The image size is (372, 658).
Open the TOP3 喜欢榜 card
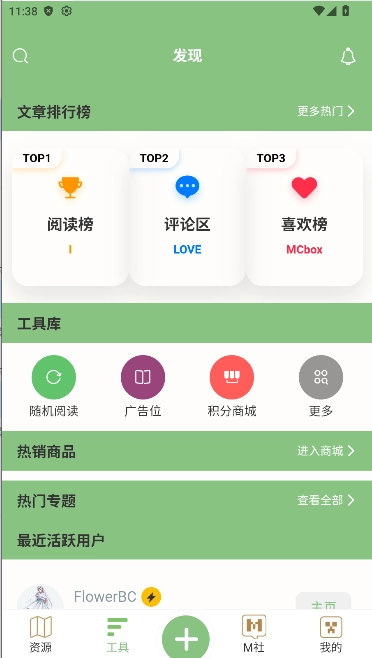[x=304, y=217]
